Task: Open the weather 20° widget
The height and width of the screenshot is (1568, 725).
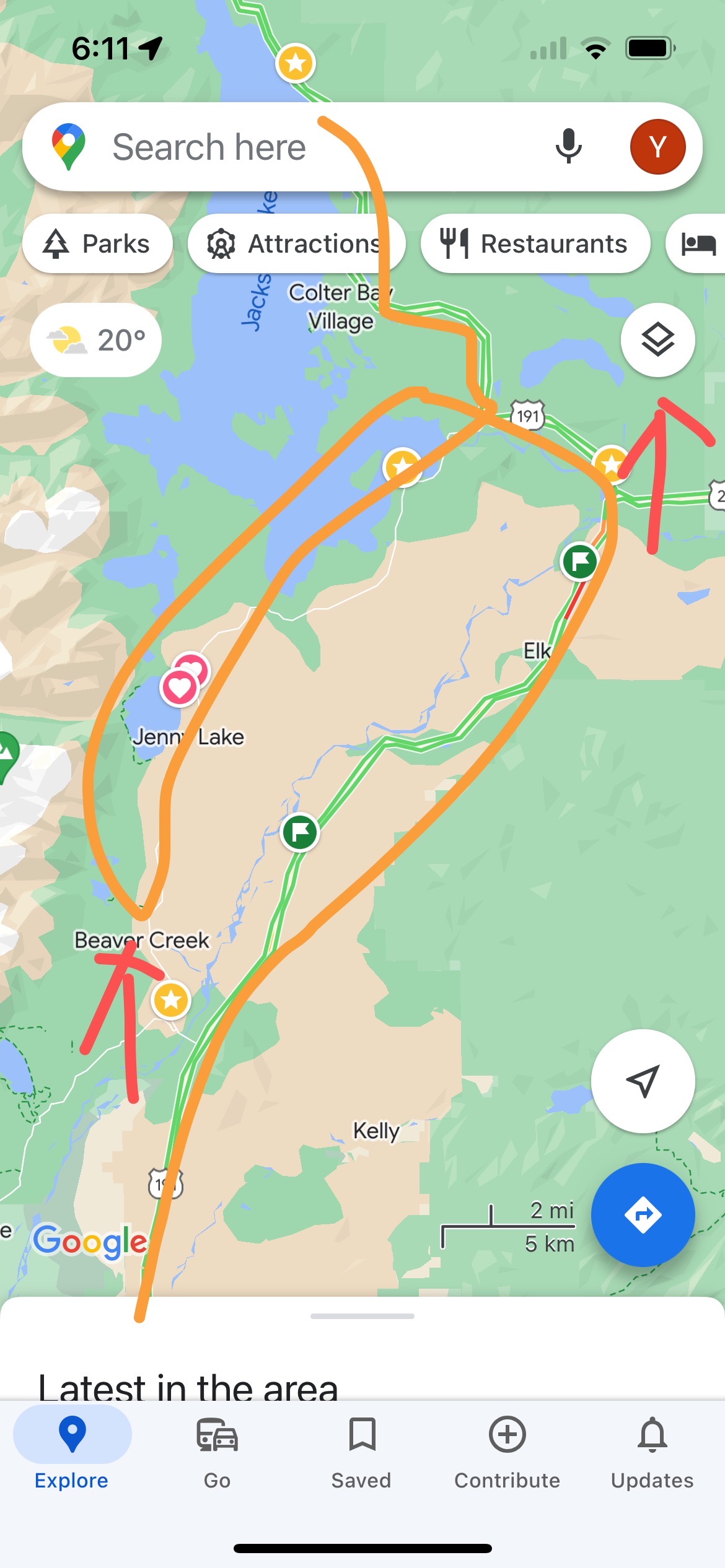Action: point(96,340)
